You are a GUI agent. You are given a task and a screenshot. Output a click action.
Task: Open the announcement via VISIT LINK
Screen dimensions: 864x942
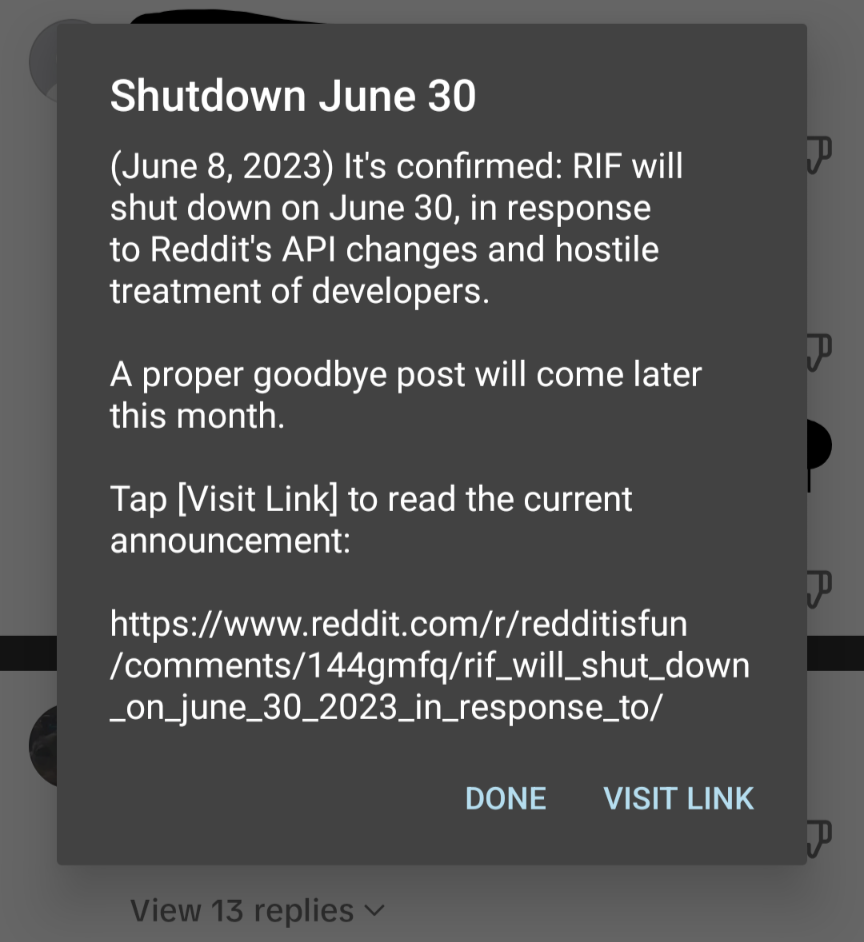tap(678, 798)
